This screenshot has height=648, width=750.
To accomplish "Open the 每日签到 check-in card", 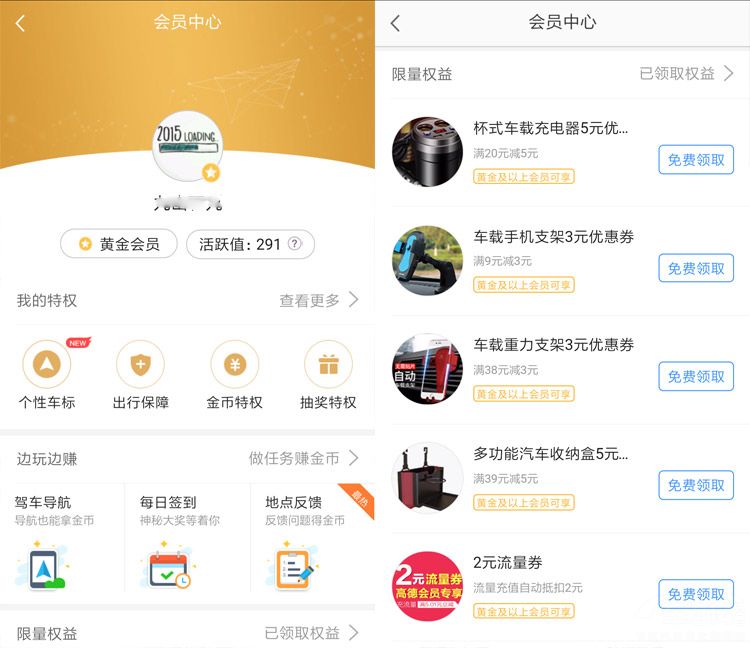I will coord(185,540).
